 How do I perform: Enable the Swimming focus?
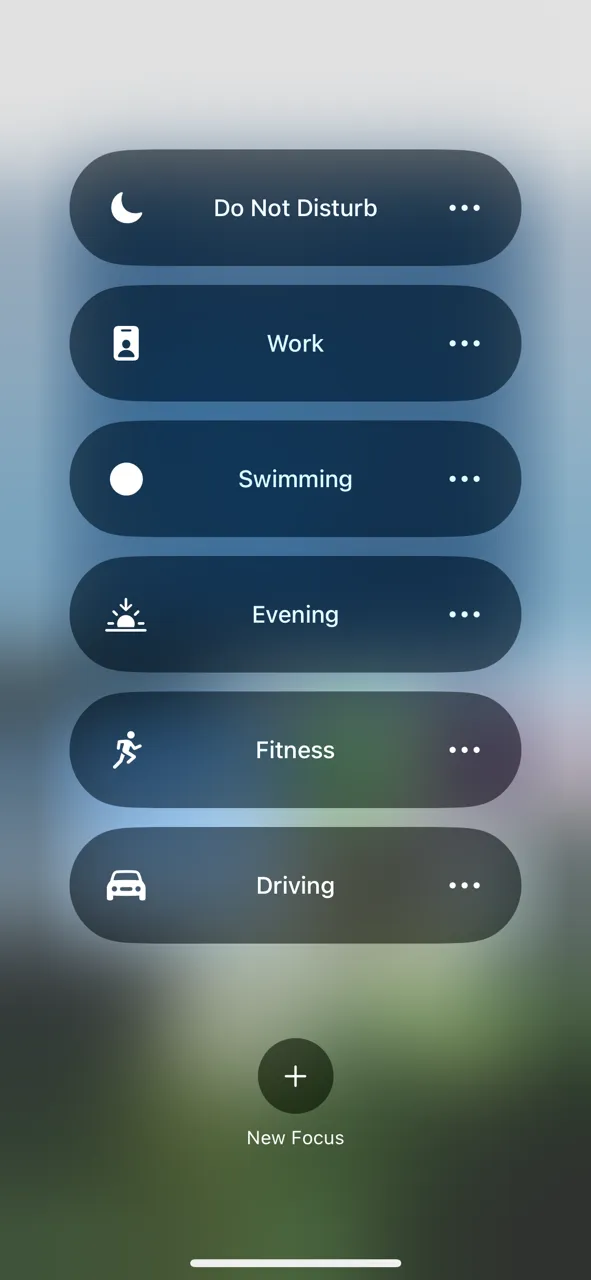coord(295,479)
